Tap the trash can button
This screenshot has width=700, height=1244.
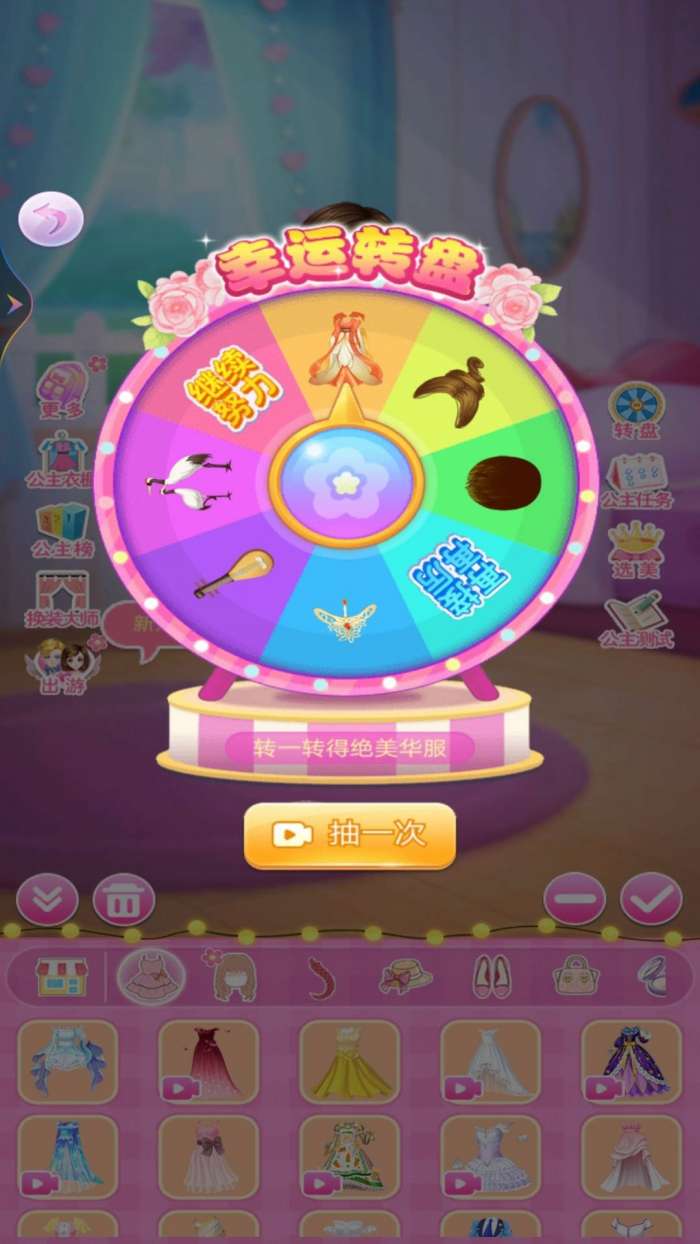pos(124,900)
